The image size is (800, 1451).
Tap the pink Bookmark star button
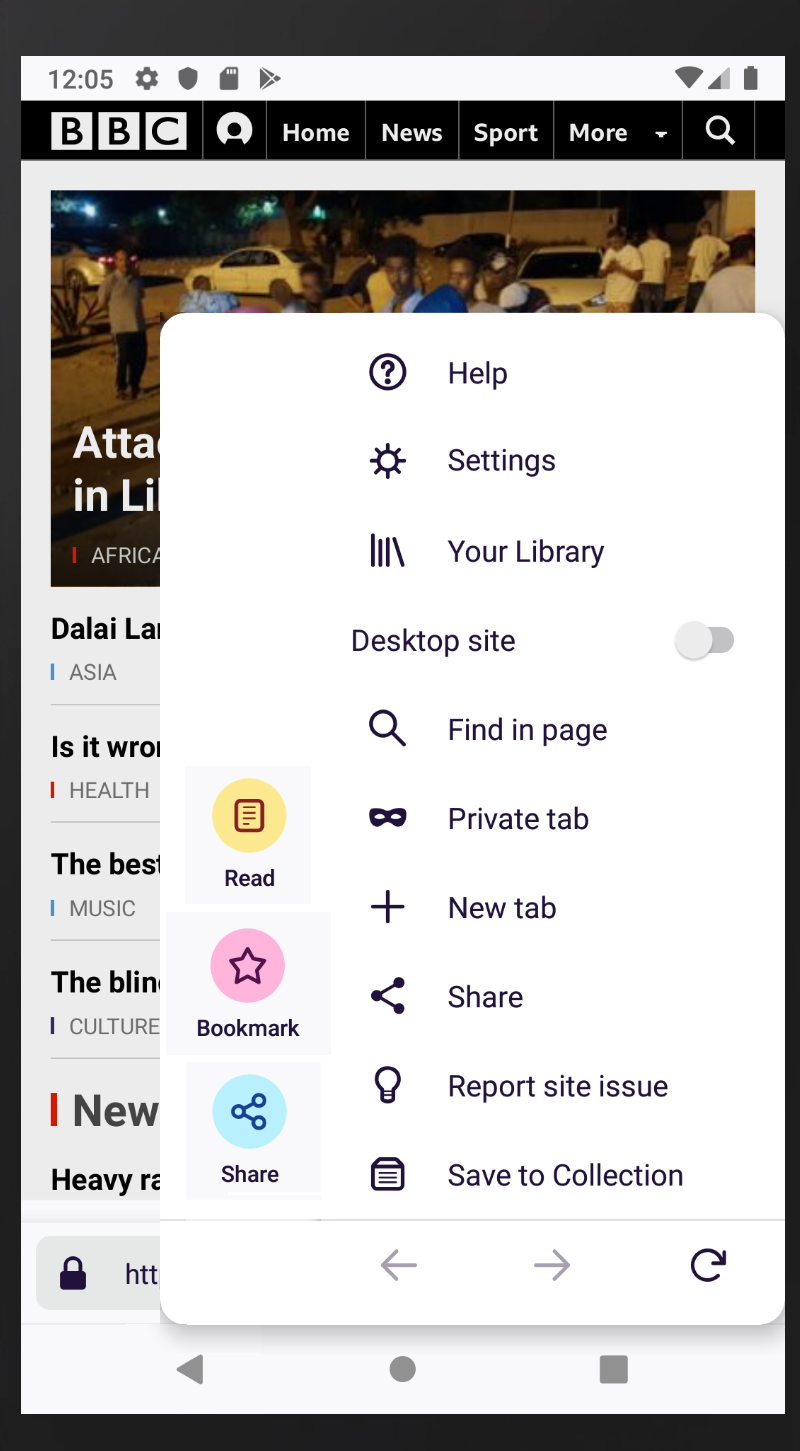248,966
